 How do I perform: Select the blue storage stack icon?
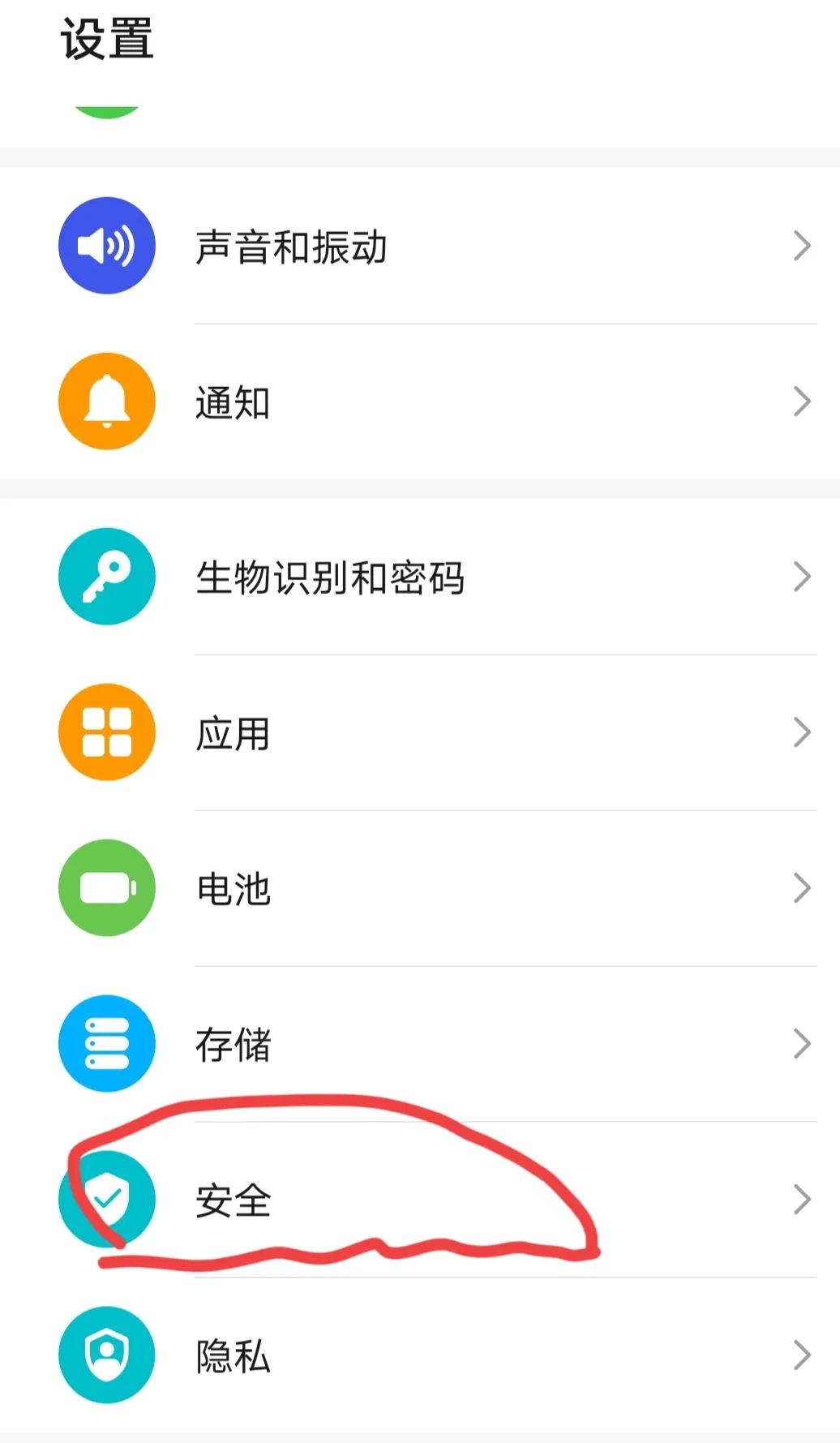(x=106, y=1045)
